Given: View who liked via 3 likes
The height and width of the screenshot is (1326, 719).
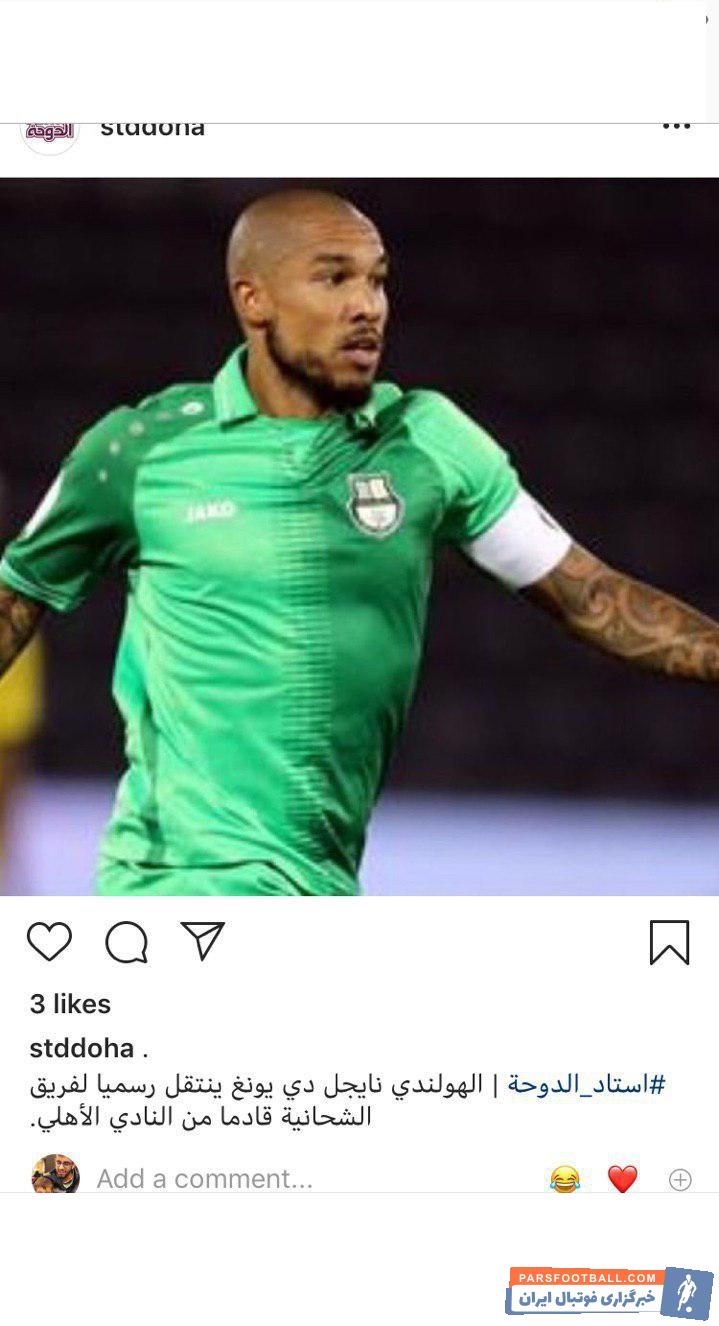Looking at the screenshot, I should point(70,1004).
